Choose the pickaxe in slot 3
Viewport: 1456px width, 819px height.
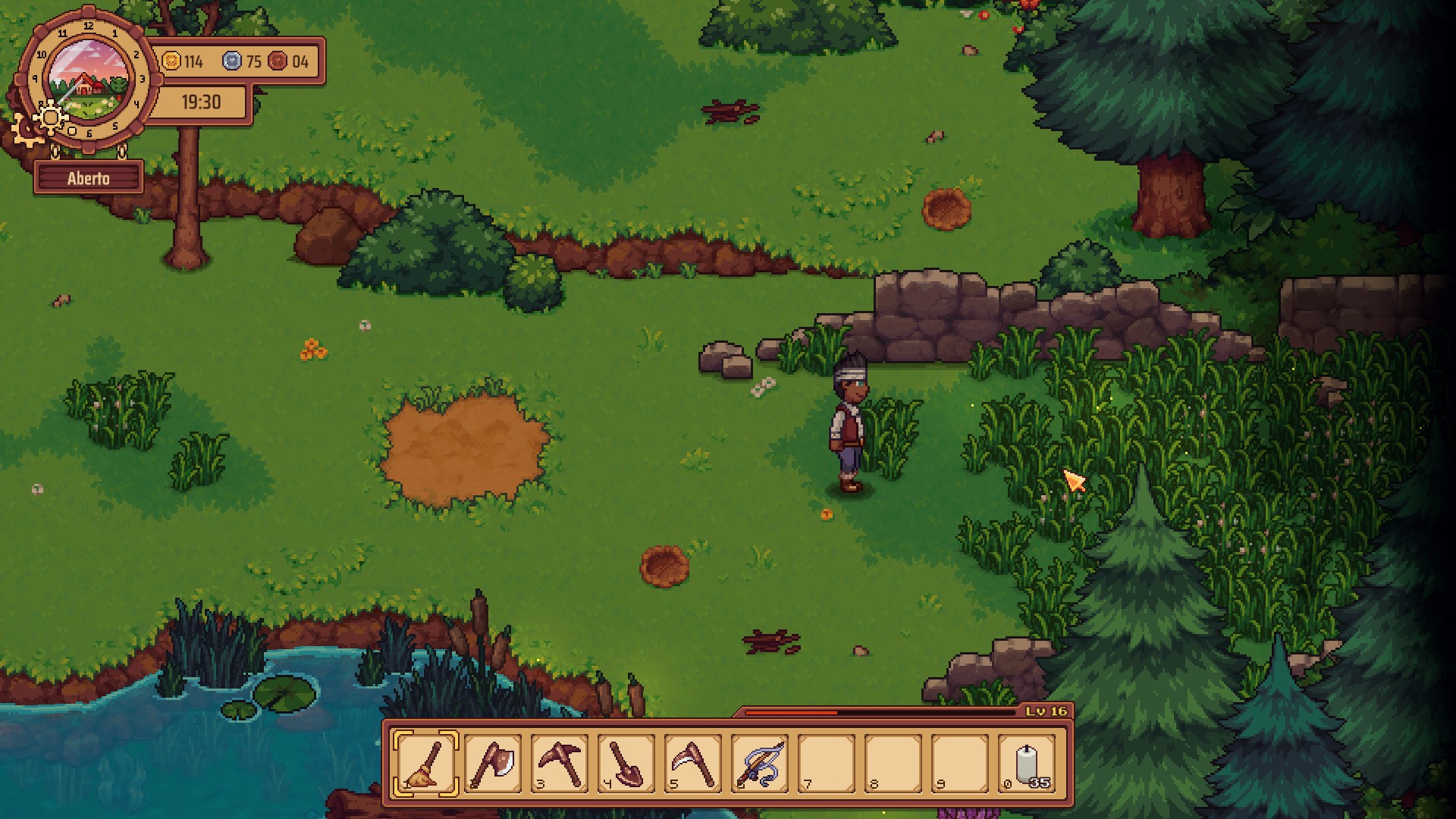560,764
